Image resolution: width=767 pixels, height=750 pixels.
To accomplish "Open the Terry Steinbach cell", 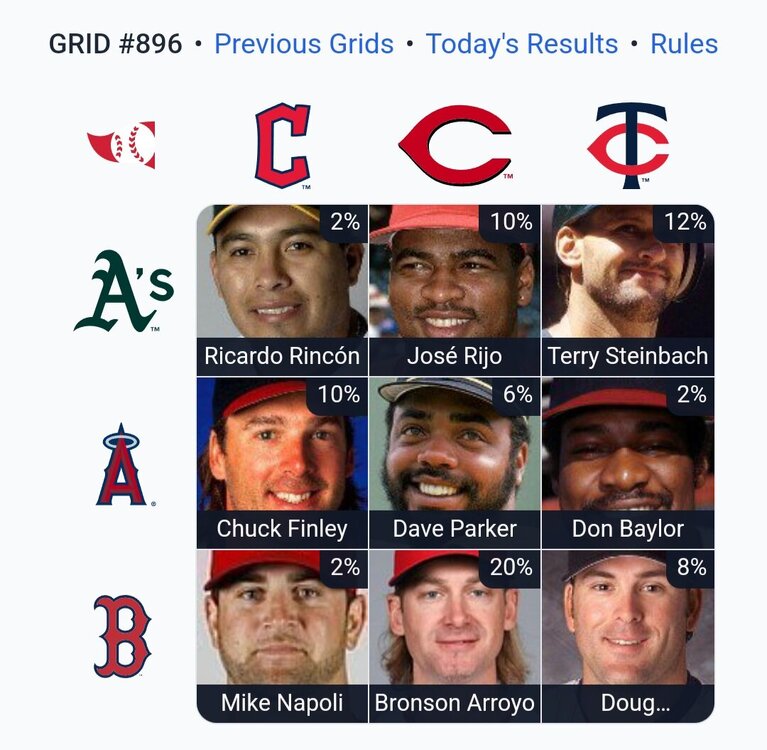I will (x=628, y=290).
